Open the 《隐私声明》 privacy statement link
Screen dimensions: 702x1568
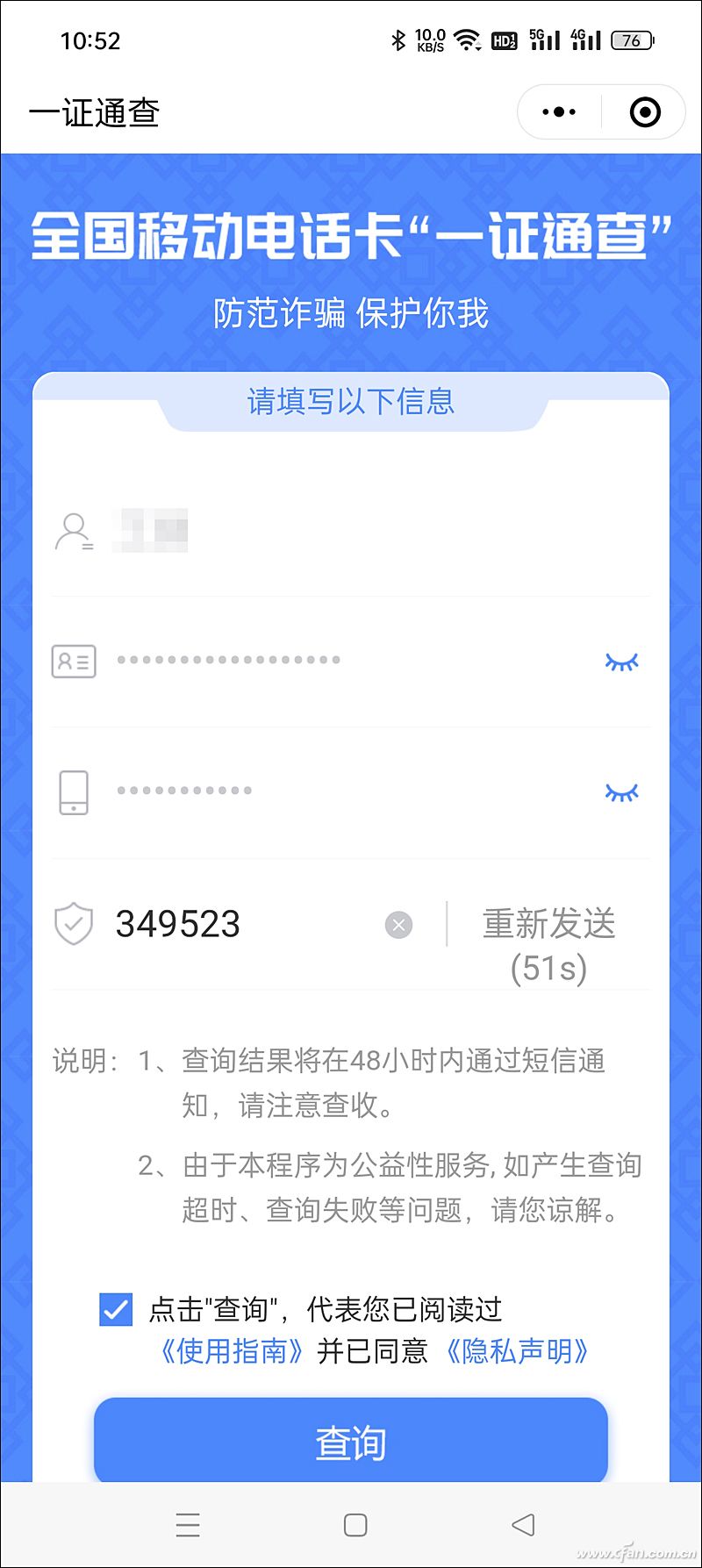516,1351
